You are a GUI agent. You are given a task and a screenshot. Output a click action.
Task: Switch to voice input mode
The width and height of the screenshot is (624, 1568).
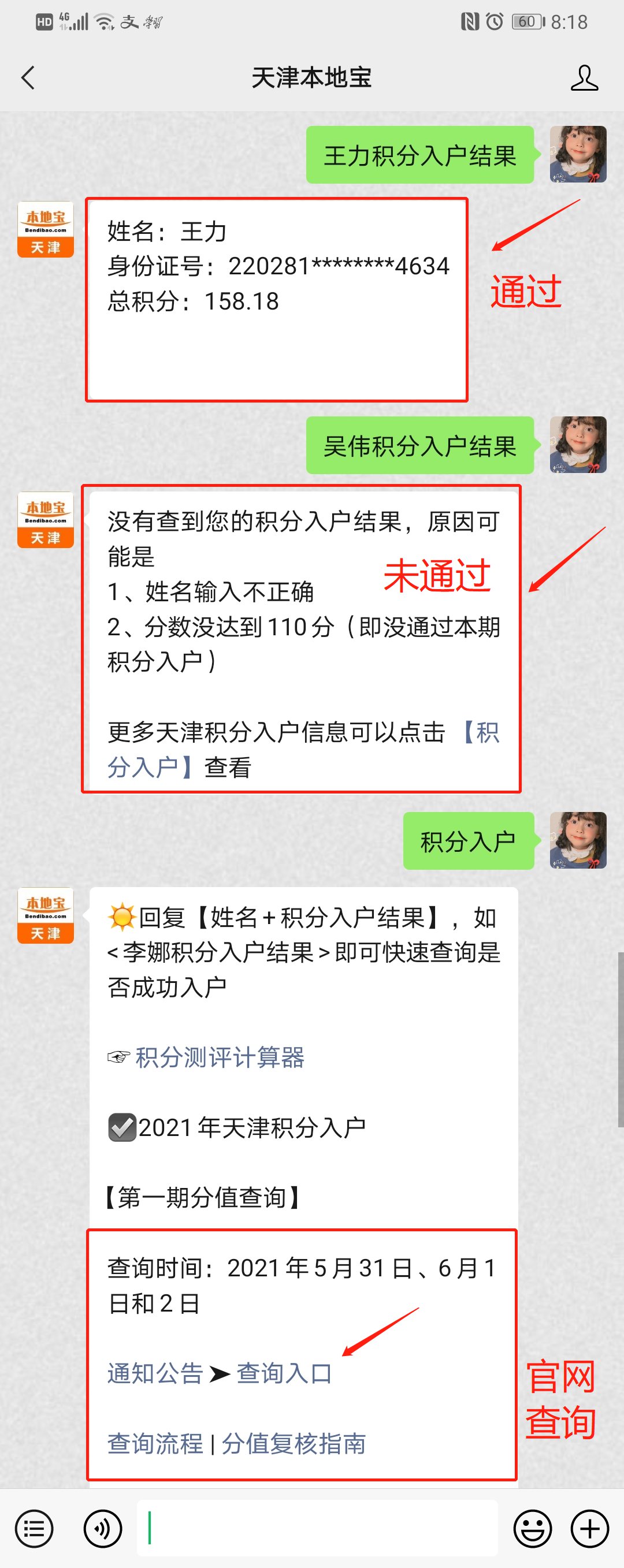click(x=103, y=1528)
